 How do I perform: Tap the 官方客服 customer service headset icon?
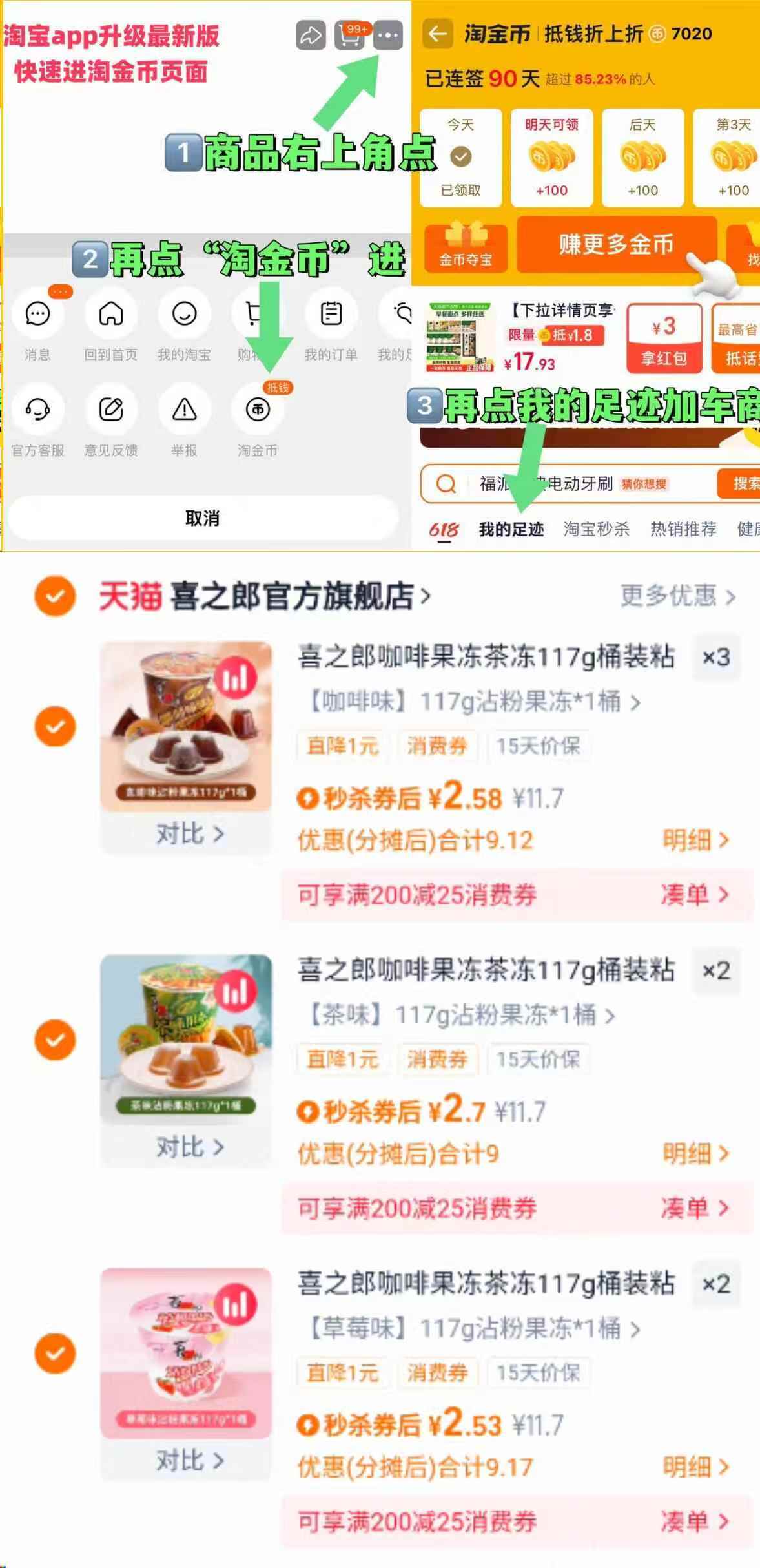pos(37,409)
